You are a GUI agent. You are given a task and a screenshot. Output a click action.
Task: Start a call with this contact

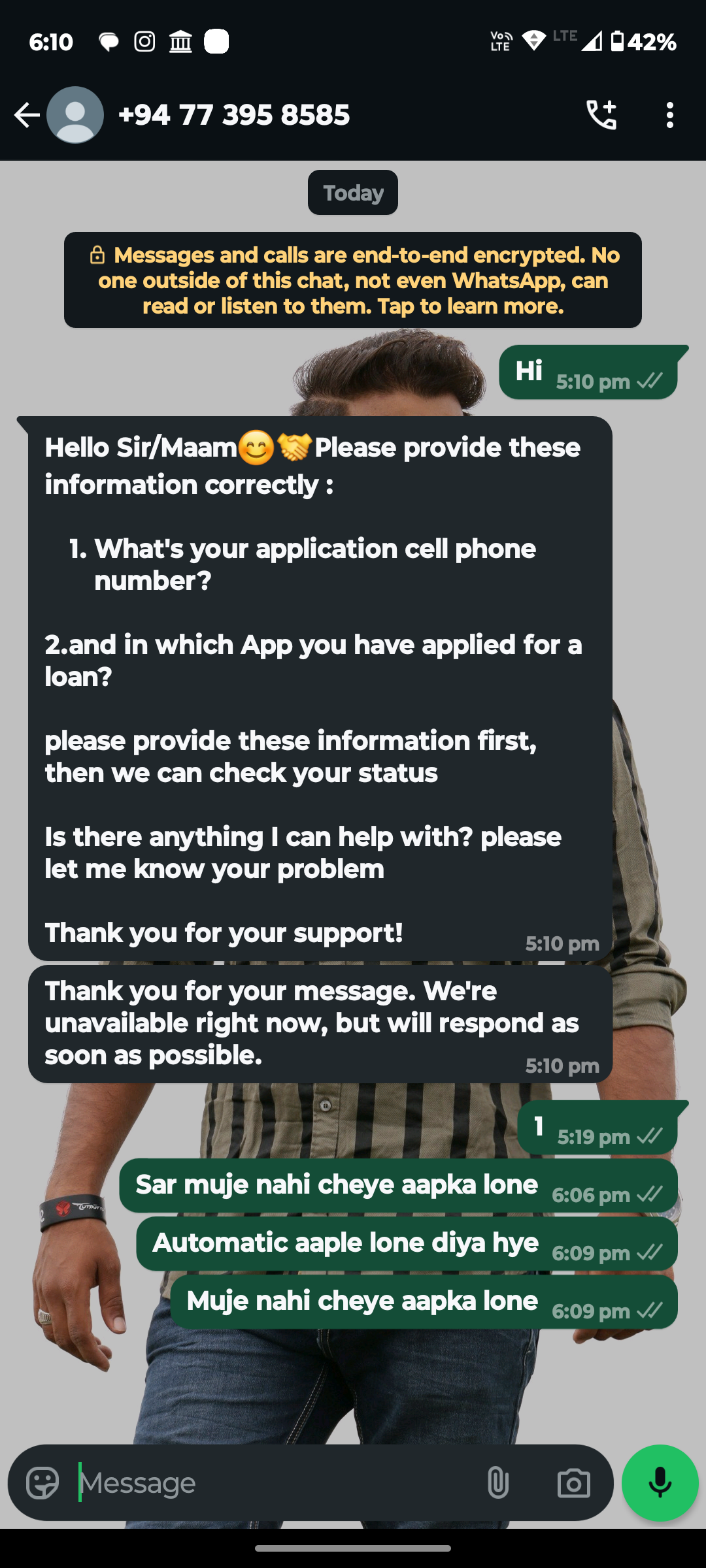(601, 115)
